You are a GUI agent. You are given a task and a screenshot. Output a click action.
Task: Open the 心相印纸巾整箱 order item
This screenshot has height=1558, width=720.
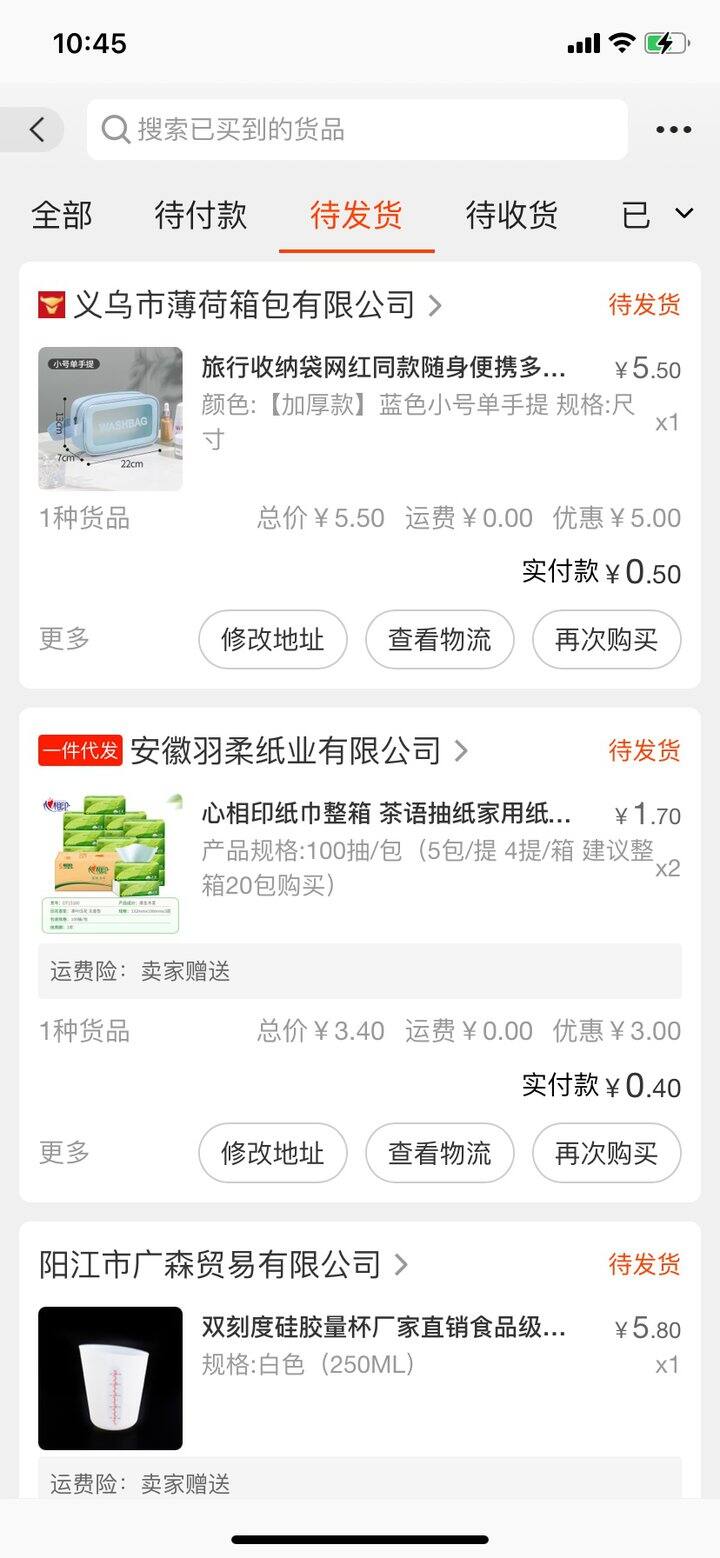coord(360,864)
